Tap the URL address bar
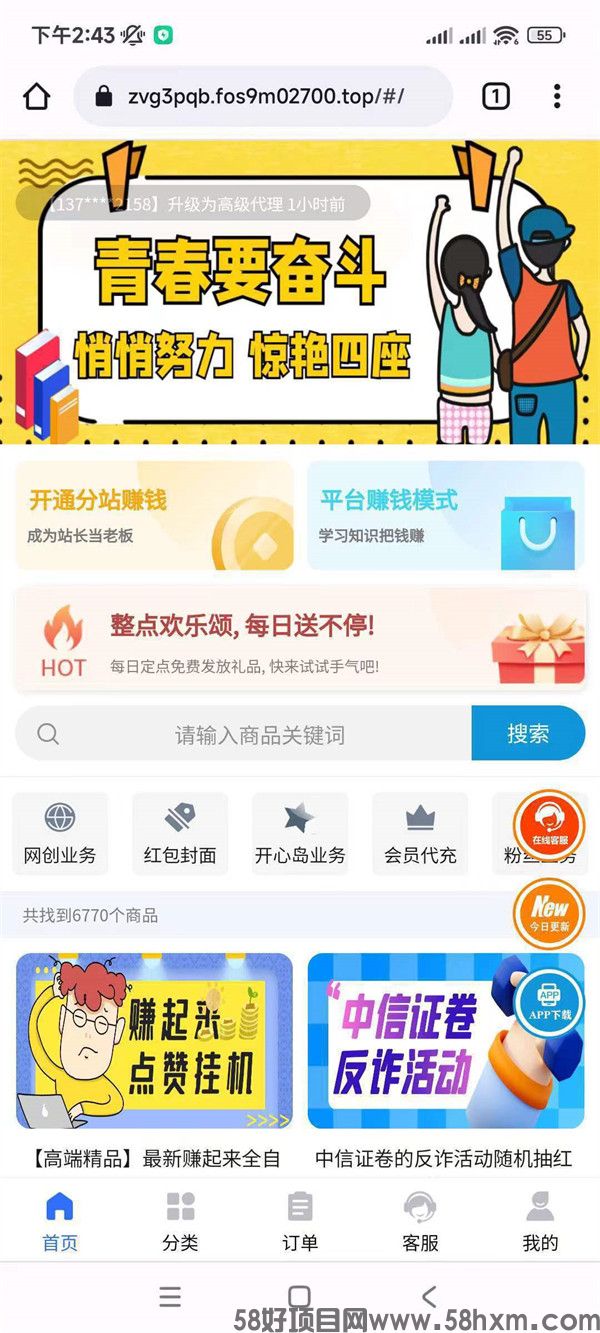Screen dimensions: 600x1333 click(264, 96)
